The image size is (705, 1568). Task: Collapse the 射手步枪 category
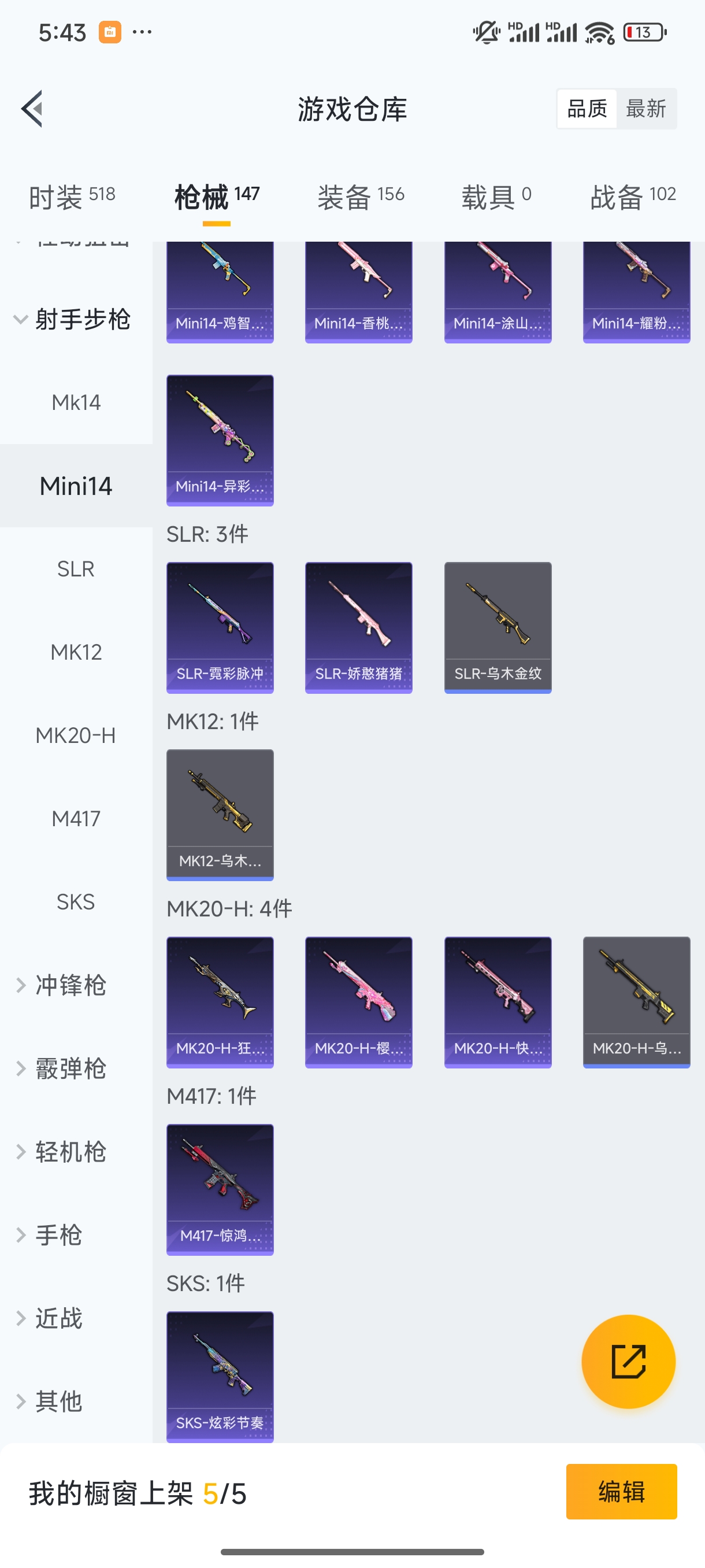pyautogui.click(x=73, y=319)
